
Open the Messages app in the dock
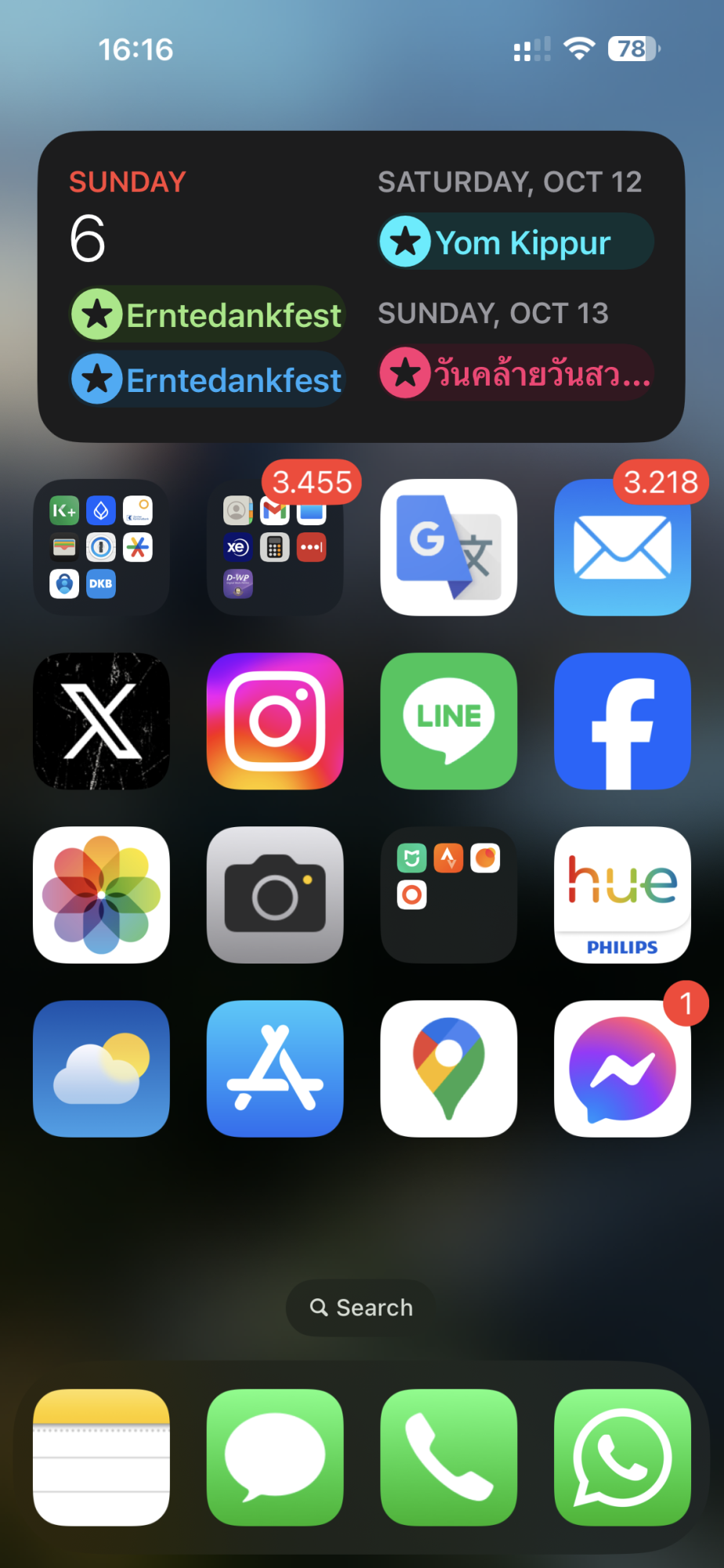[x=275, y=1457]
